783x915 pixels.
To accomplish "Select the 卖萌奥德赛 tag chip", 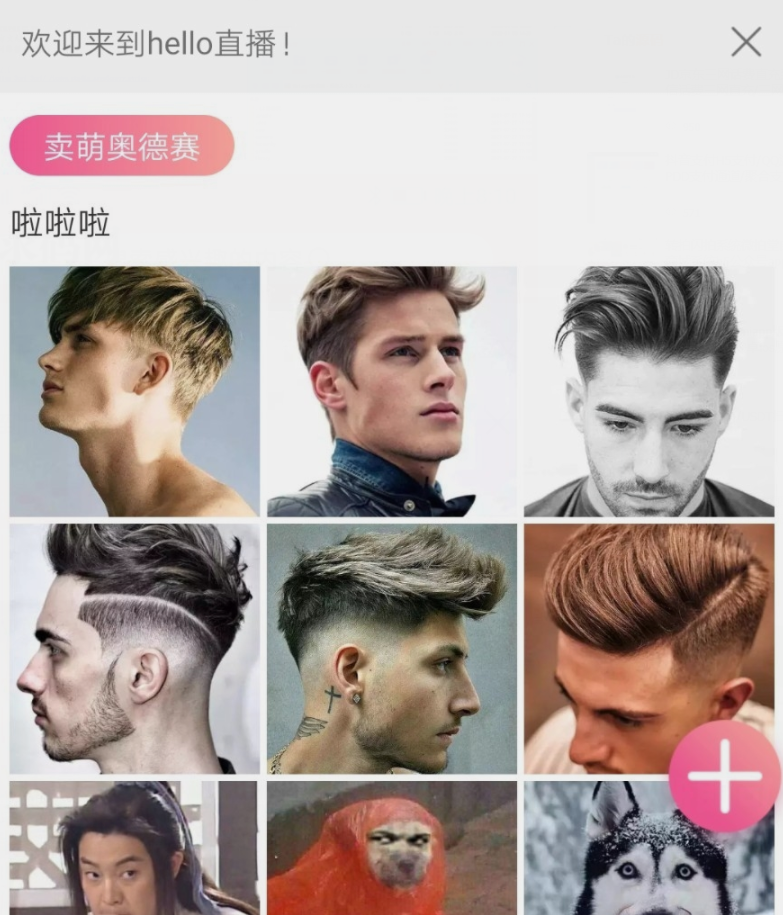I will point(122,146).
